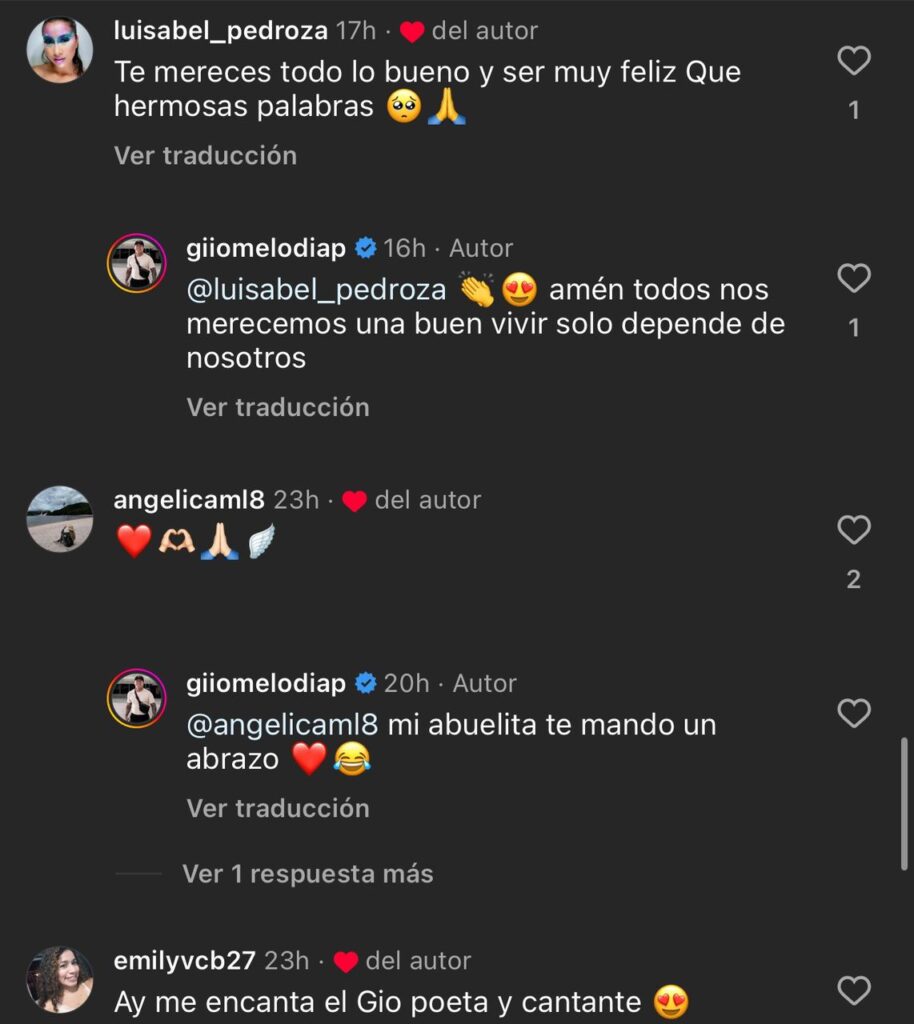Open emilyvcb27's profile picture
Viewport: 914px width, 1024px height.
[x=60, y=979]
